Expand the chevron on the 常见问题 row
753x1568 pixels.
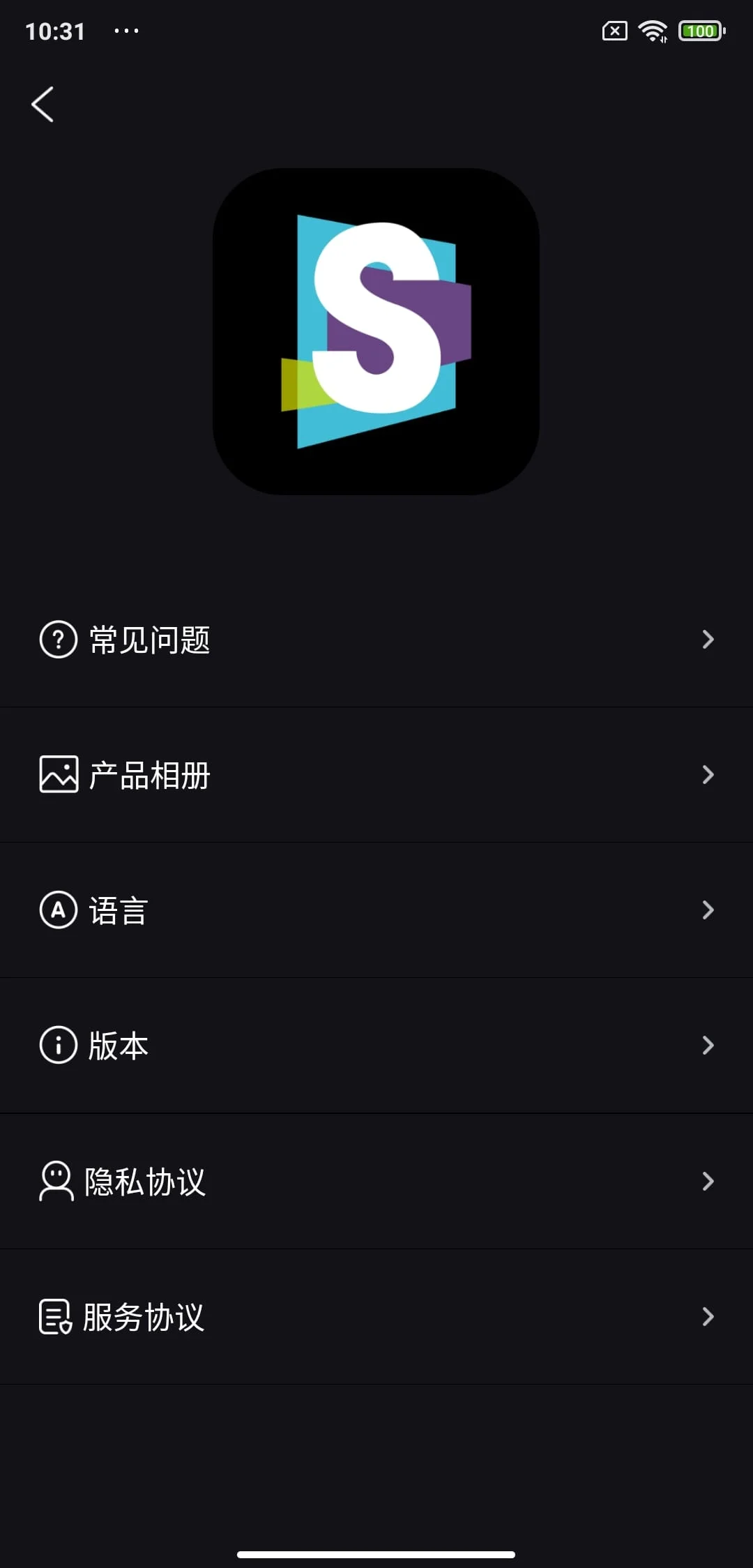point(708,639)
